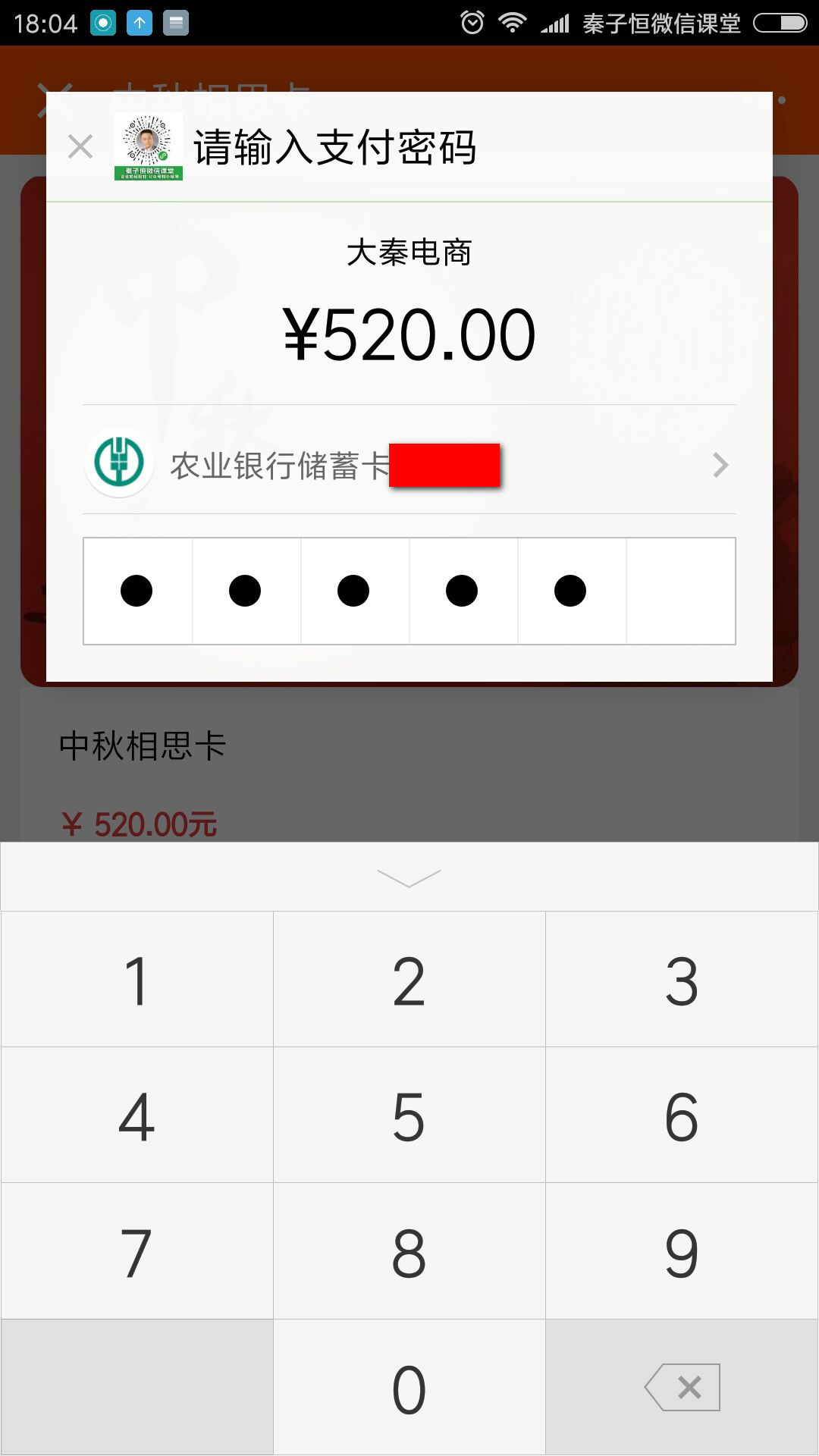
Task: Enter digit 8 on the keypad
Action: 409,1251
